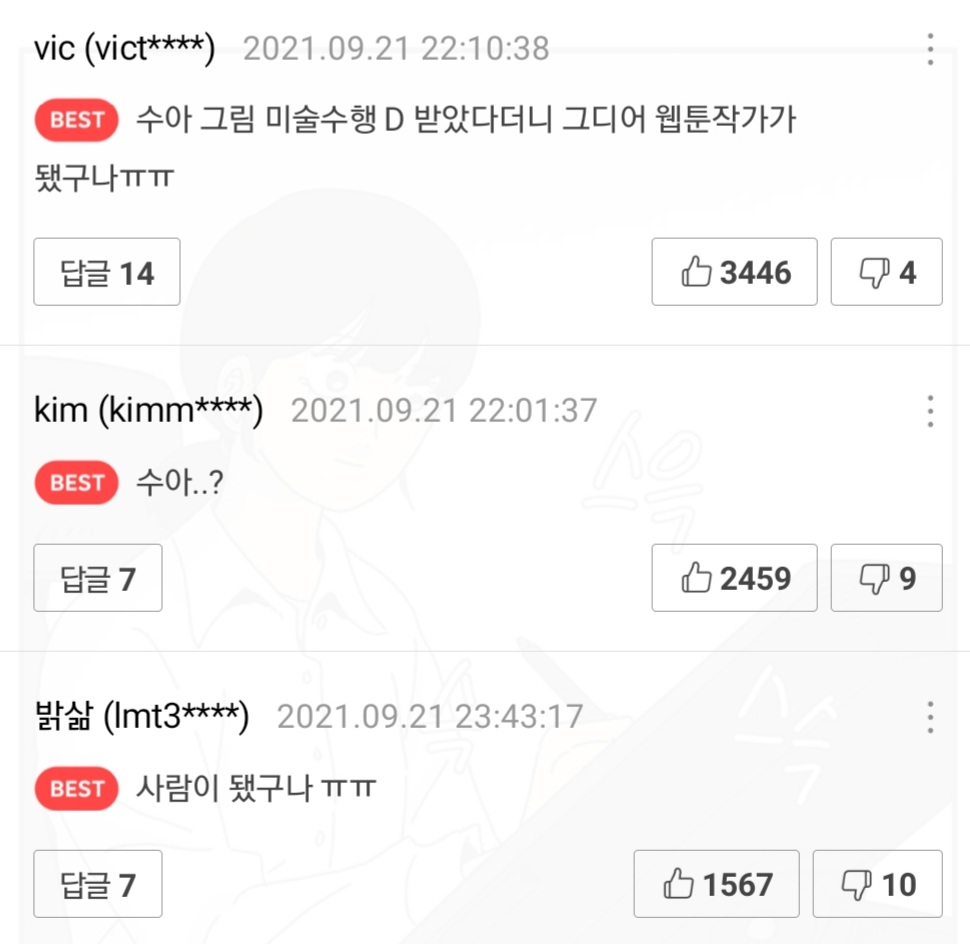View the 7 replies to 밝삶's comment
Screen dimensions: 970x944
tap(98, 884)
